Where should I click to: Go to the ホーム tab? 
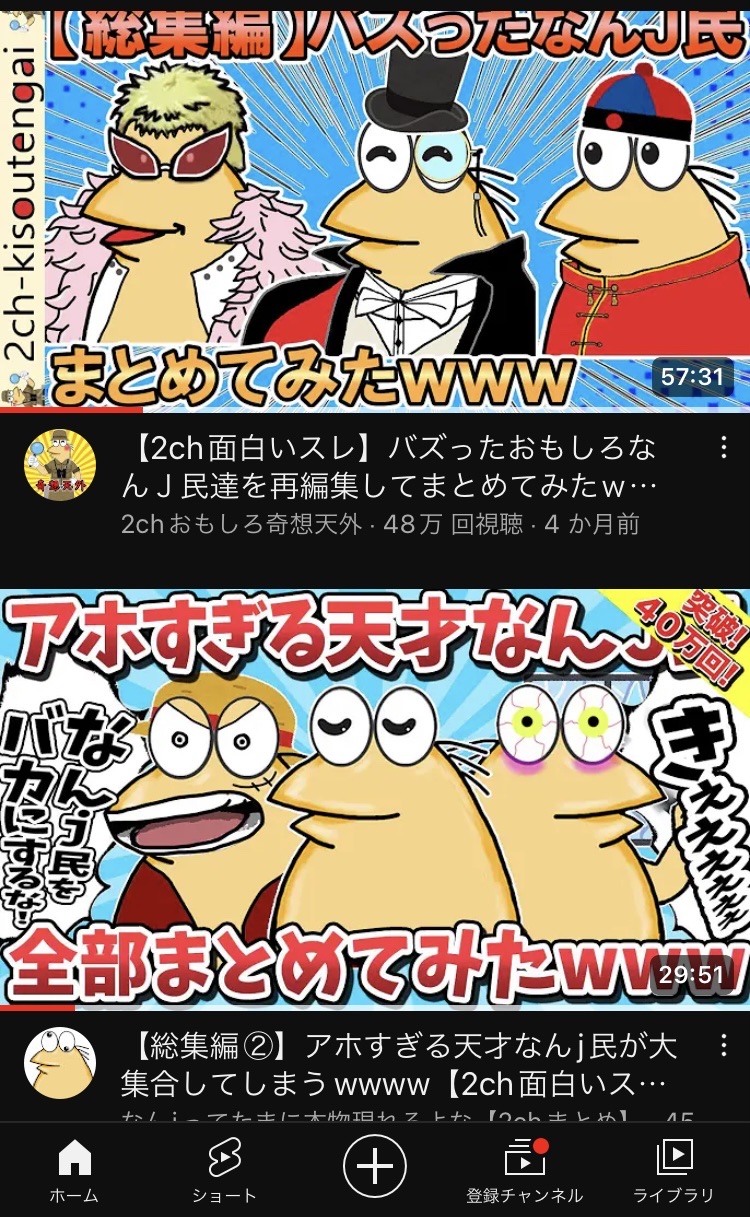[74, 1170]
